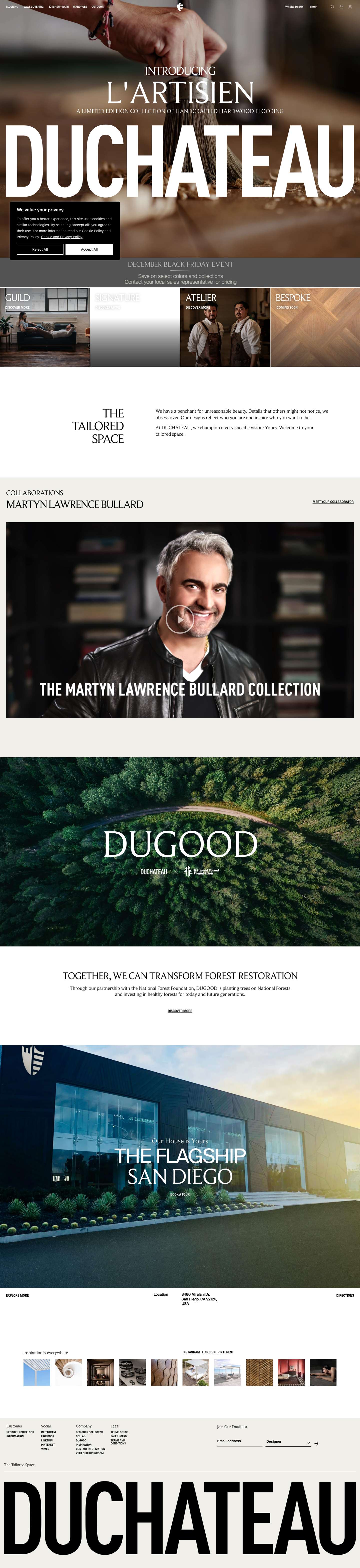Play the Martyn Lawrence Bullard video

pyautogui.click(x=180, y=620)
